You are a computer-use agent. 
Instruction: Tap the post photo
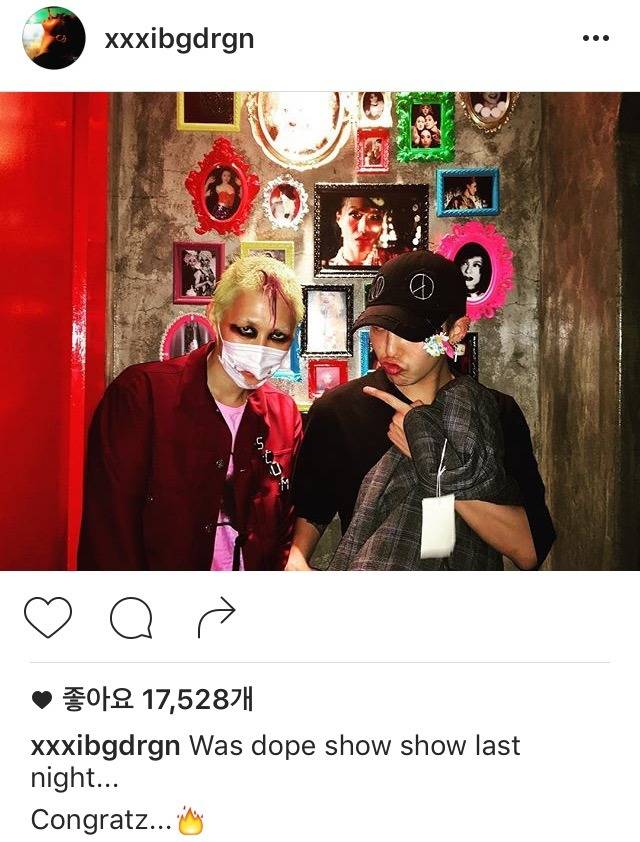pos(320,331)
